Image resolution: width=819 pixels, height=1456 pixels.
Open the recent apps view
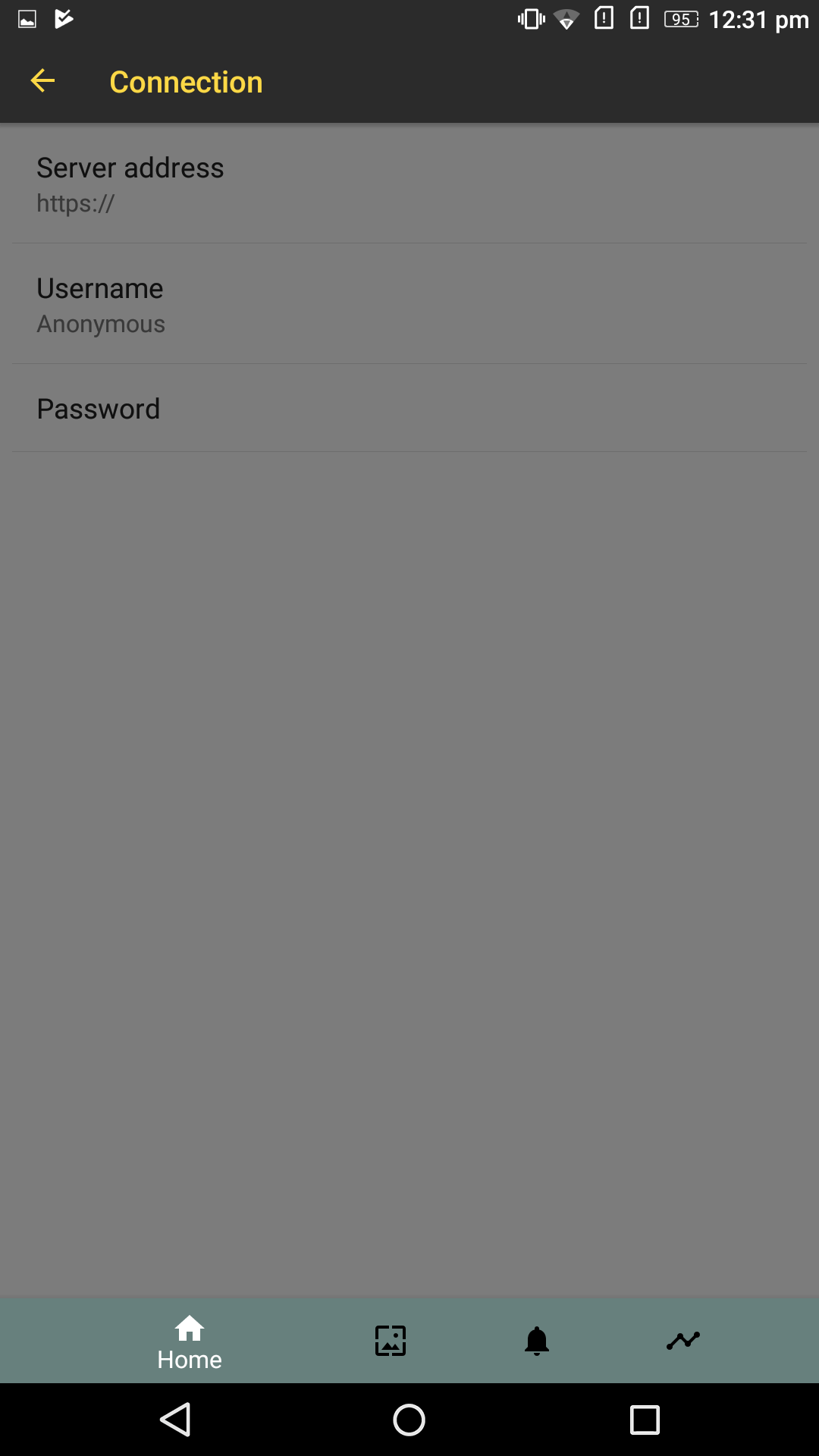pos(645,1420)
